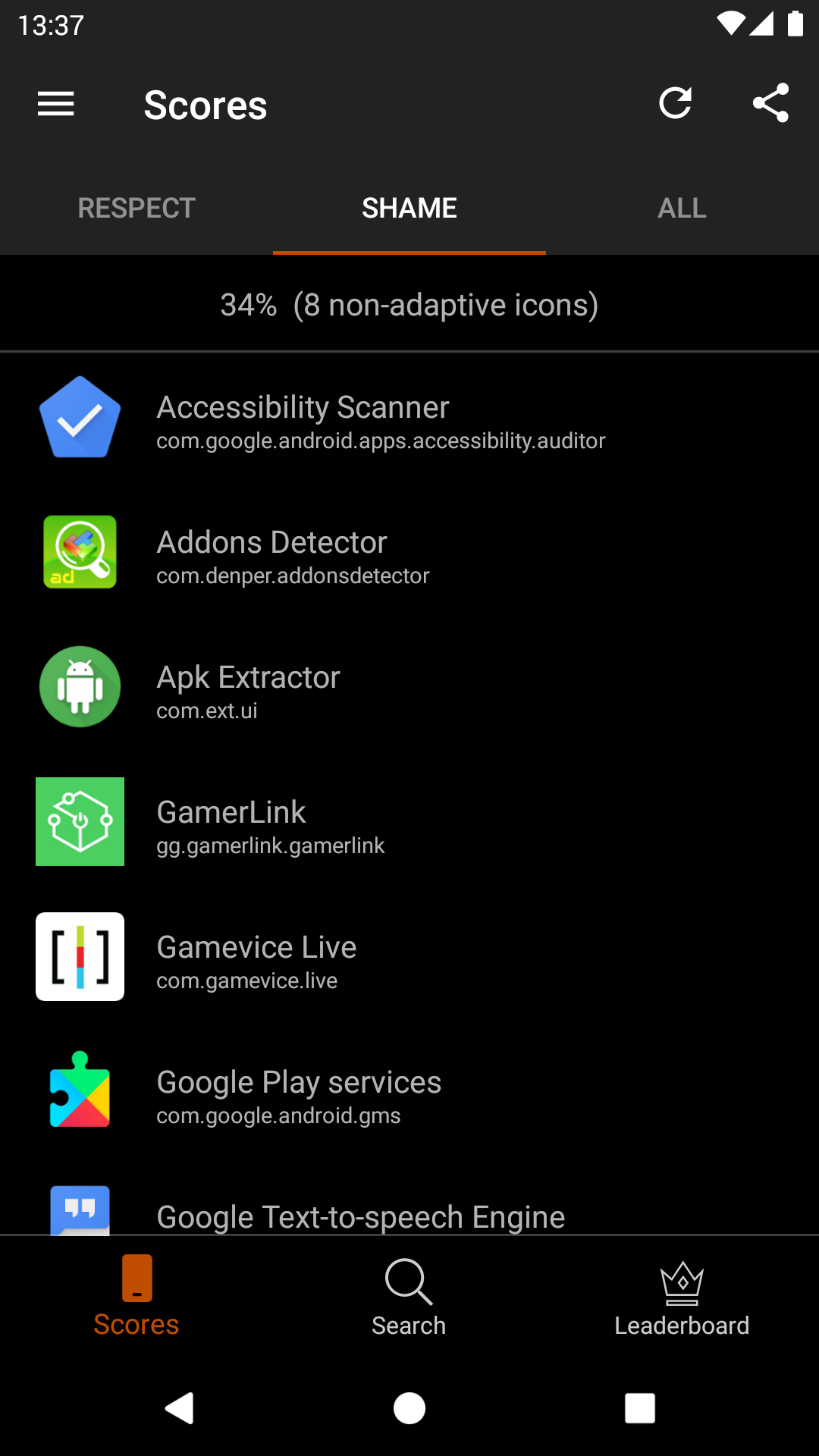The height and width of the screenshot is (1456, 819).
Task: Open the Addons Detector entry
Action: tap(409, 554)
